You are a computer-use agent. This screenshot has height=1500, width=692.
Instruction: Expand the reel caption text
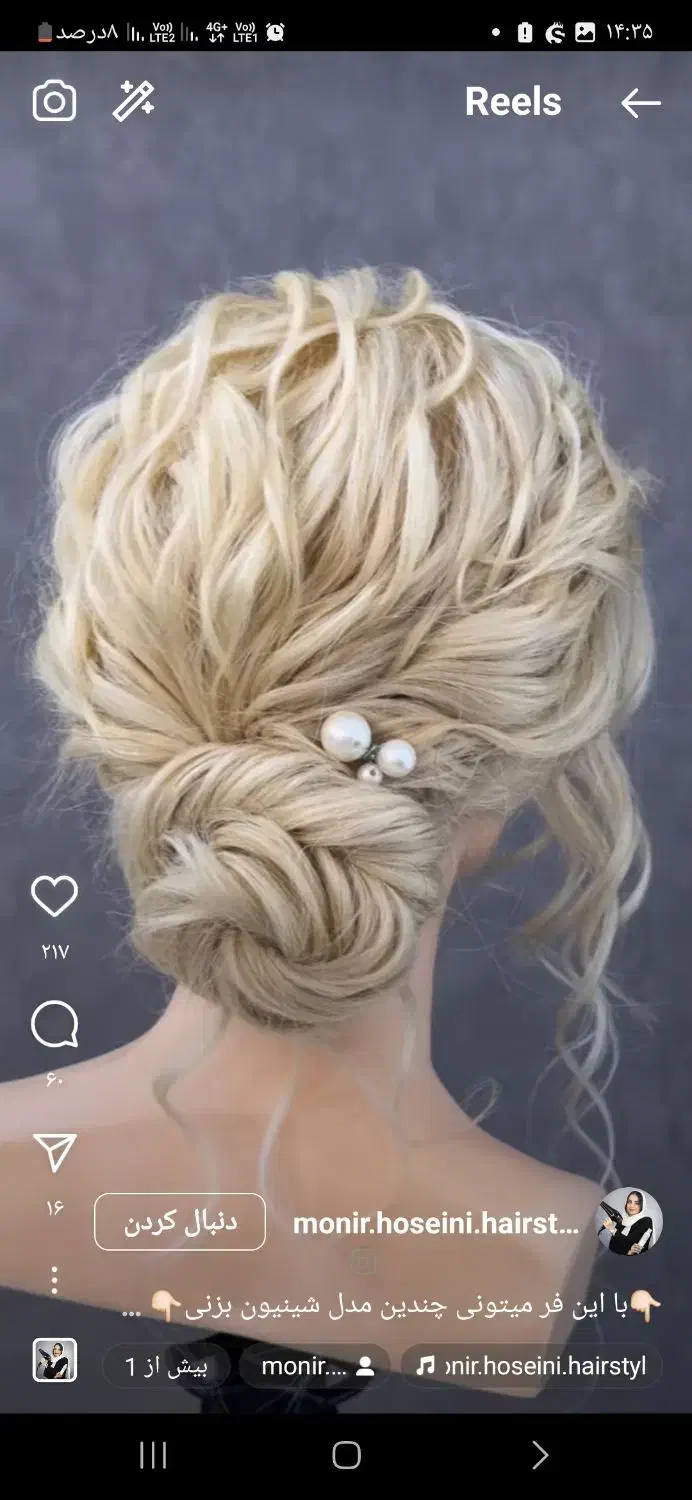[x=390, y=1305]
